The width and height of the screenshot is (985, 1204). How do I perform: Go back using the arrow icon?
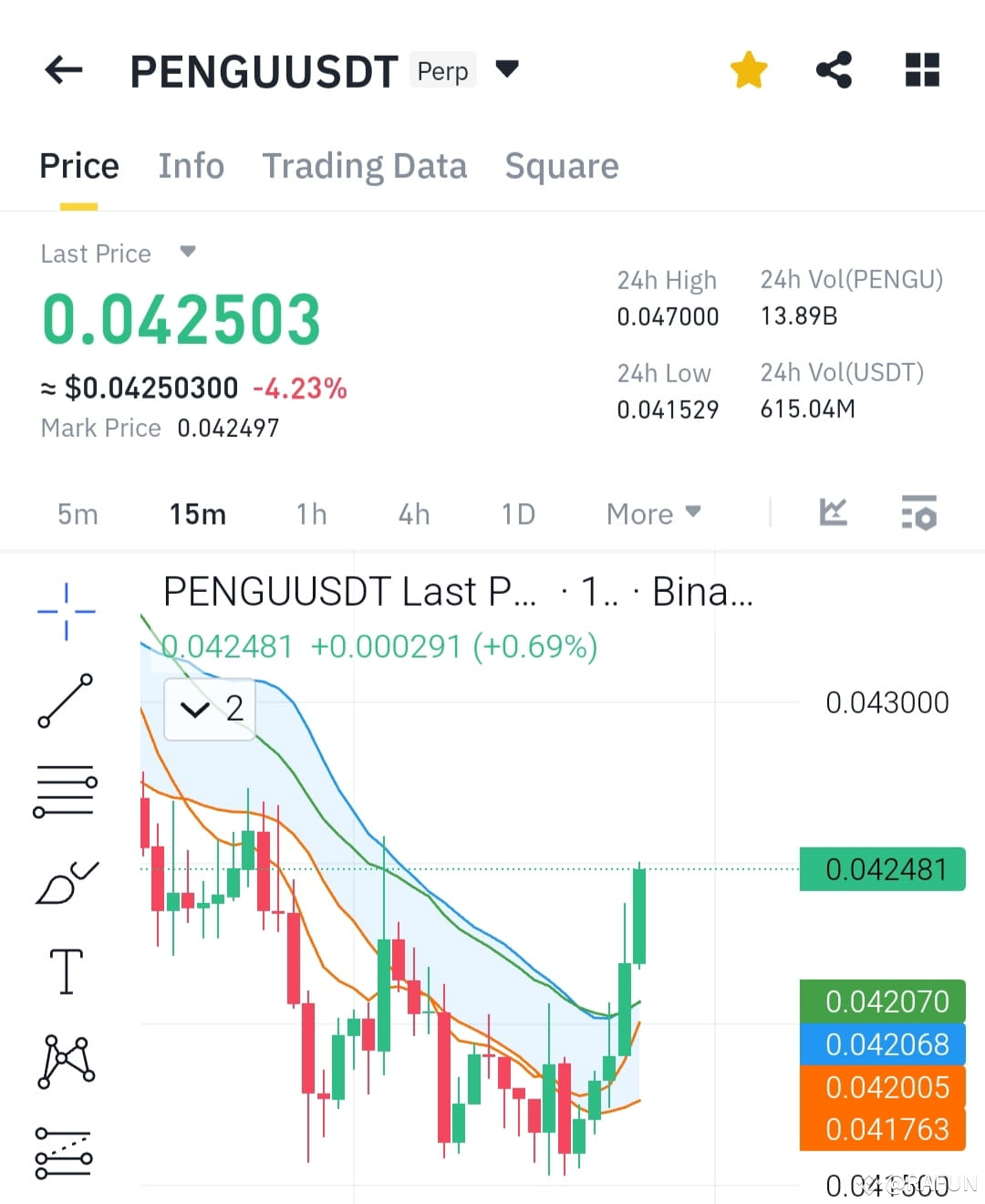(x=64, y=69)
